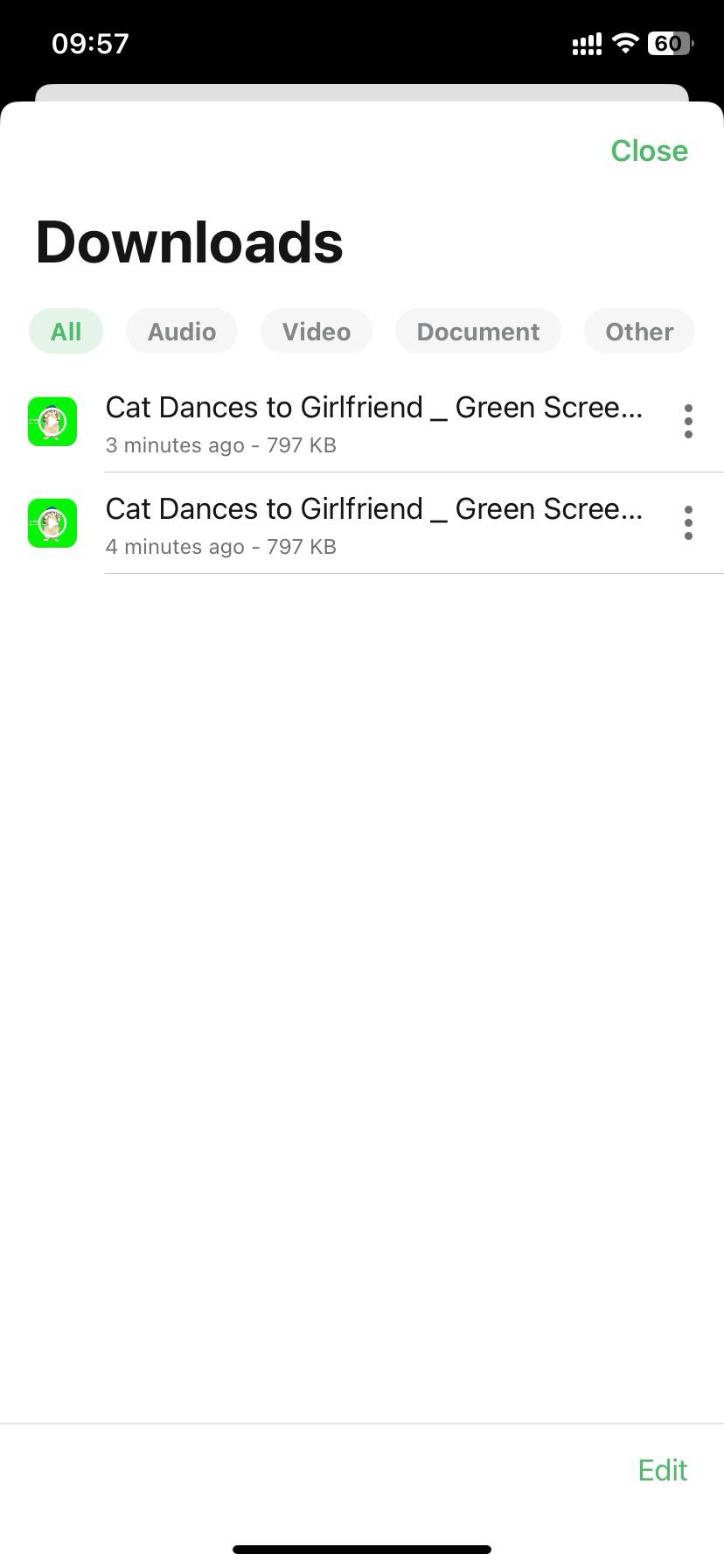The width and height of the screenshot is (724, 1568).
Task: Filter downloads by Audio
Action: point(182,332)
